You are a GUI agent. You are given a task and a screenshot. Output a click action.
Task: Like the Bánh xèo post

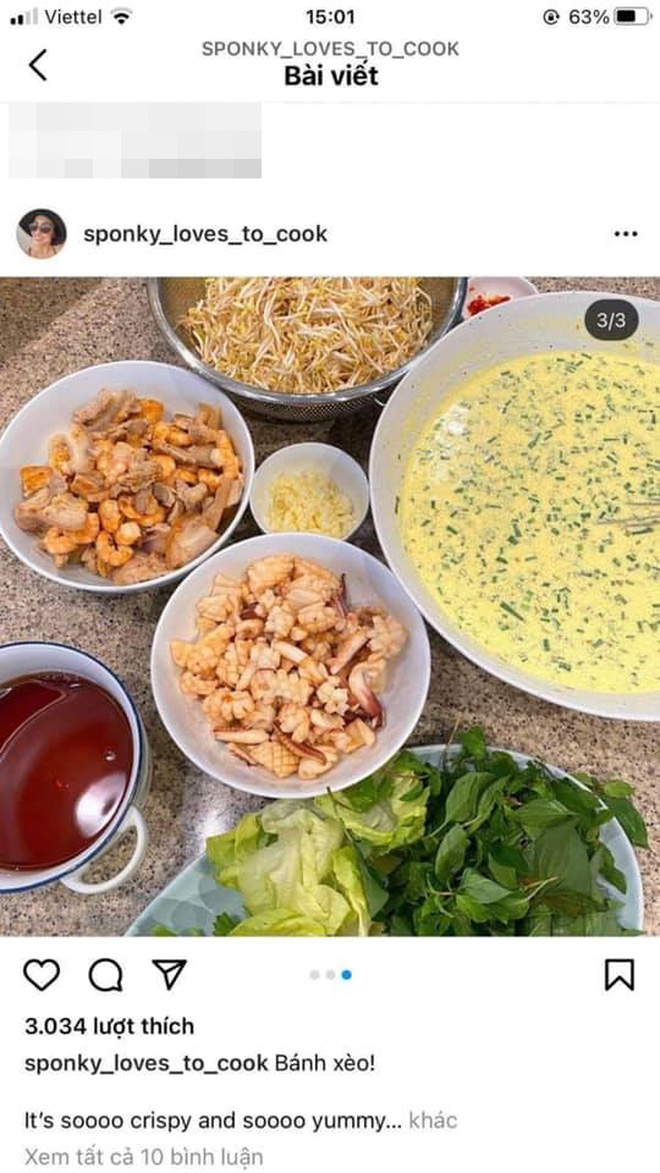pyautogui.click(x=41, y=974)
